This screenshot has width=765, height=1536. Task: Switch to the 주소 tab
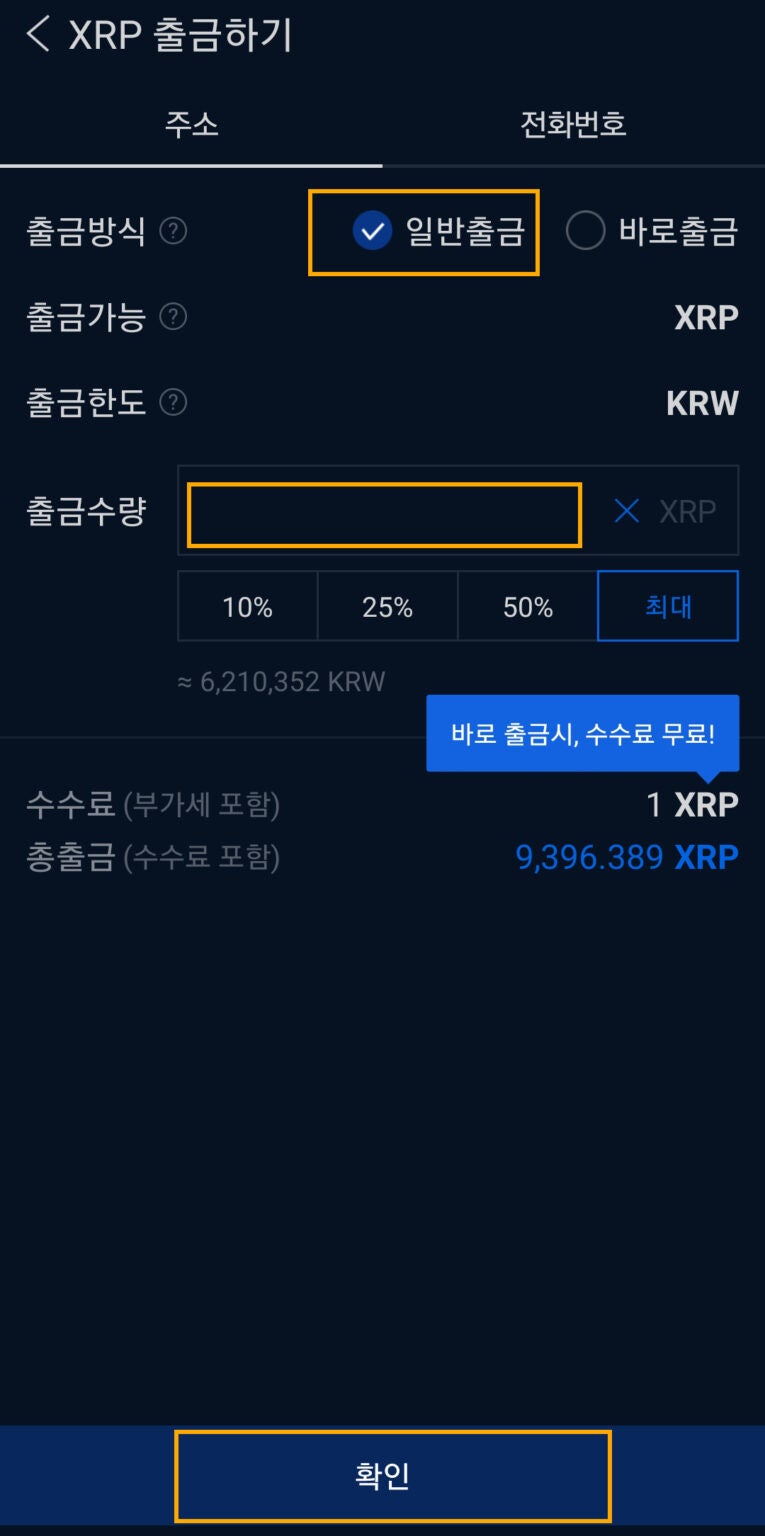point(190,123)
